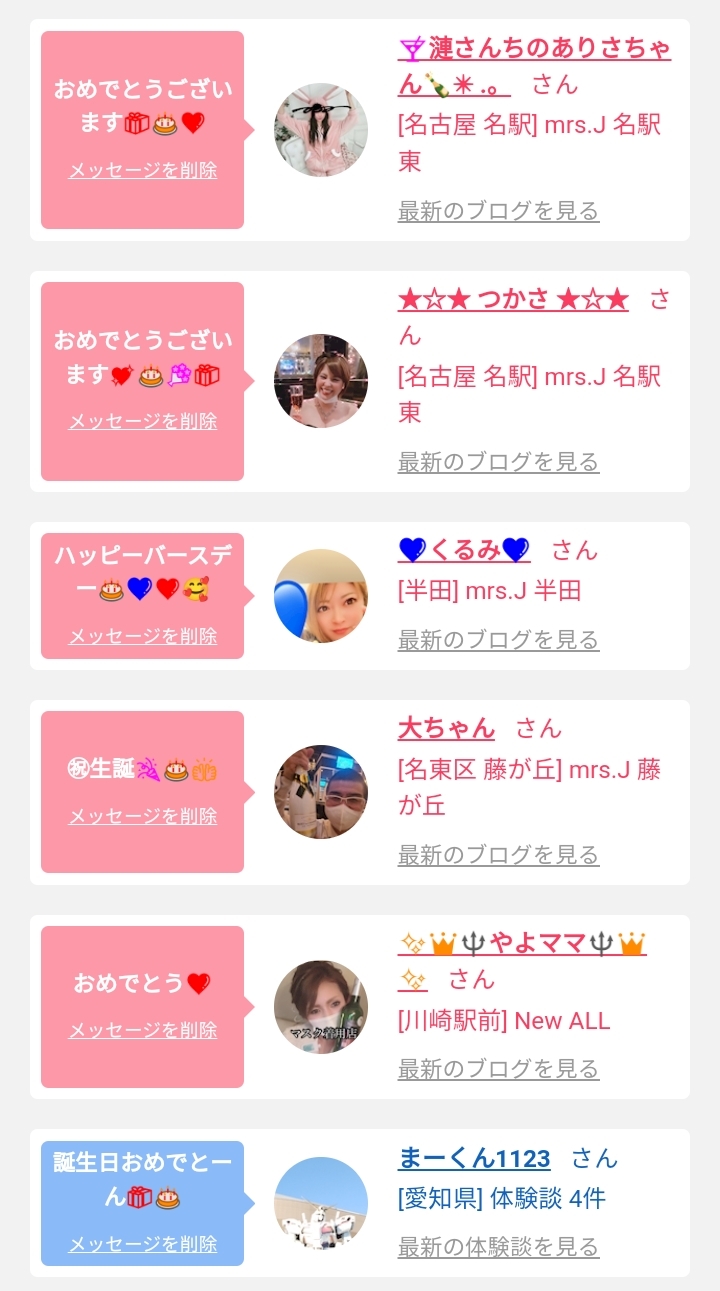
Task: Delete the ハッピーバースデー message to くるみ
Action: coord(142,636)
